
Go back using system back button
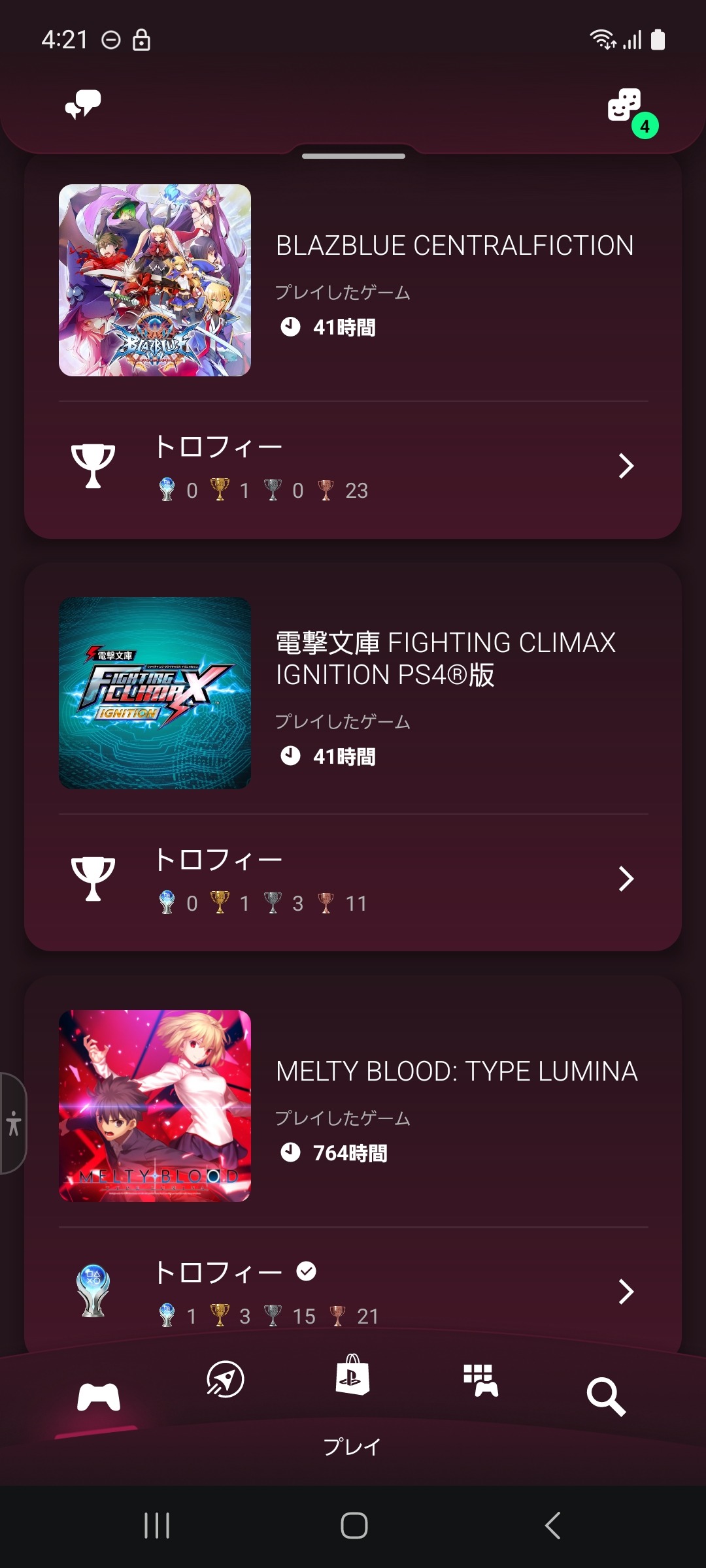[553, 1526]
